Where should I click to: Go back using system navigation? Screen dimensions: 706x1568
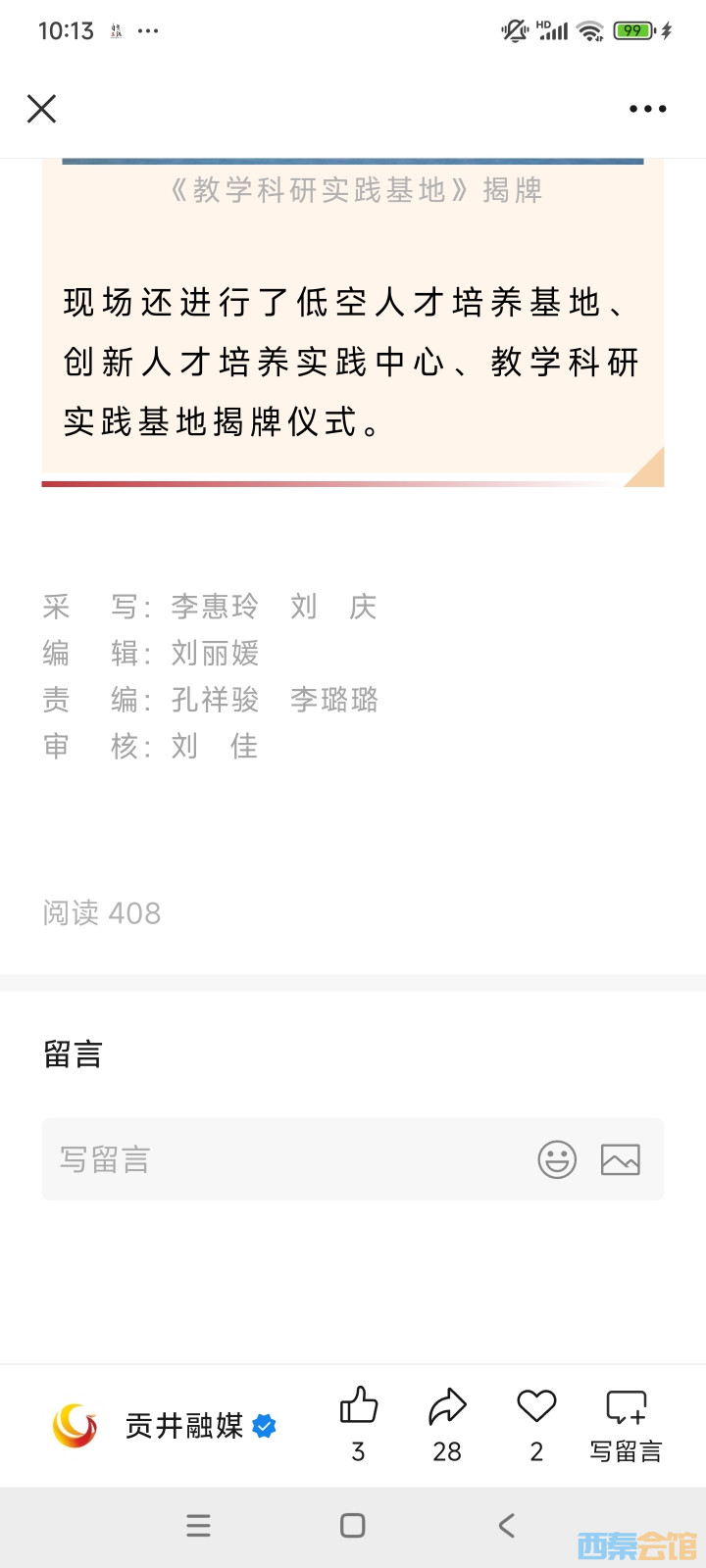(x=506, y=1525)
